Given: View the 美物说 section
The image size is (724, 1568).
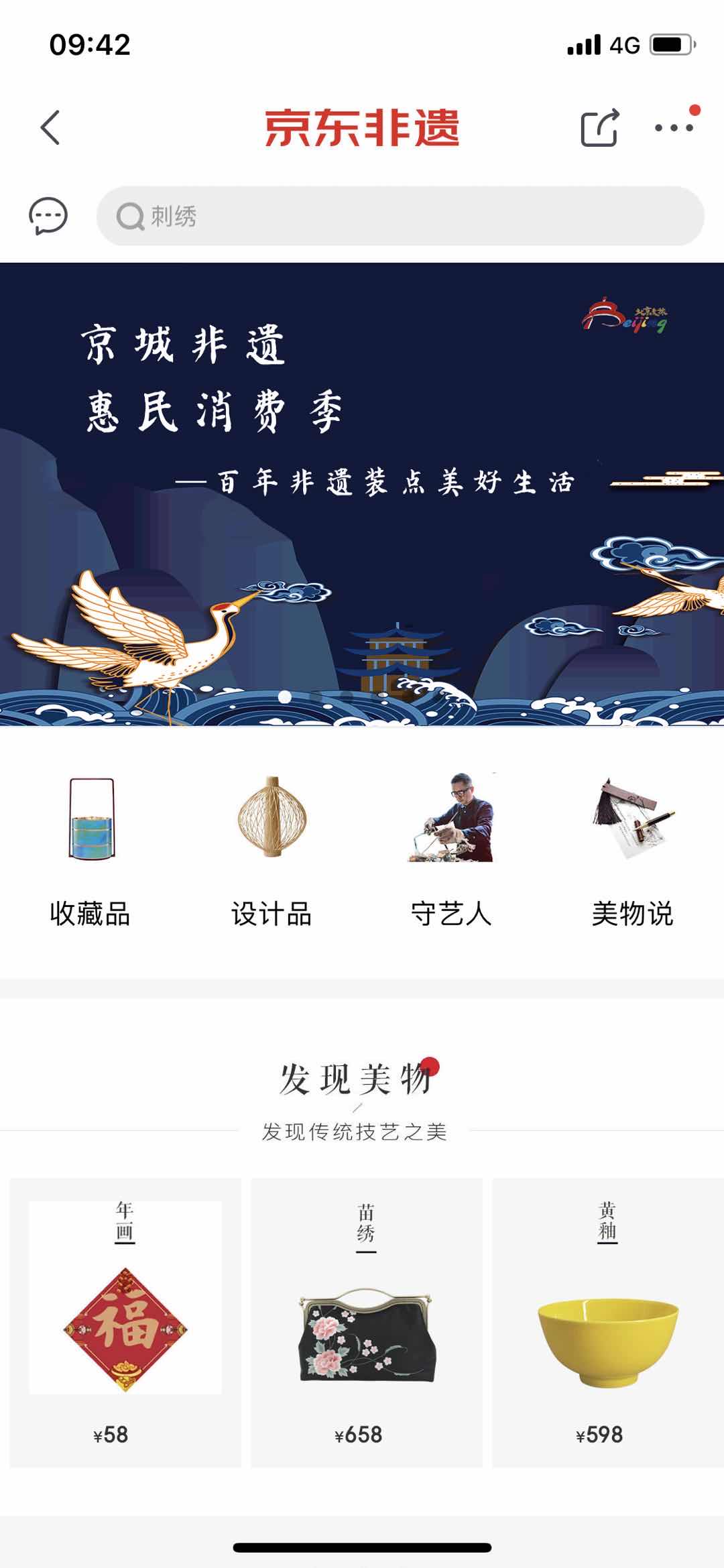Looking at the screenshot, I should [632, 851].
